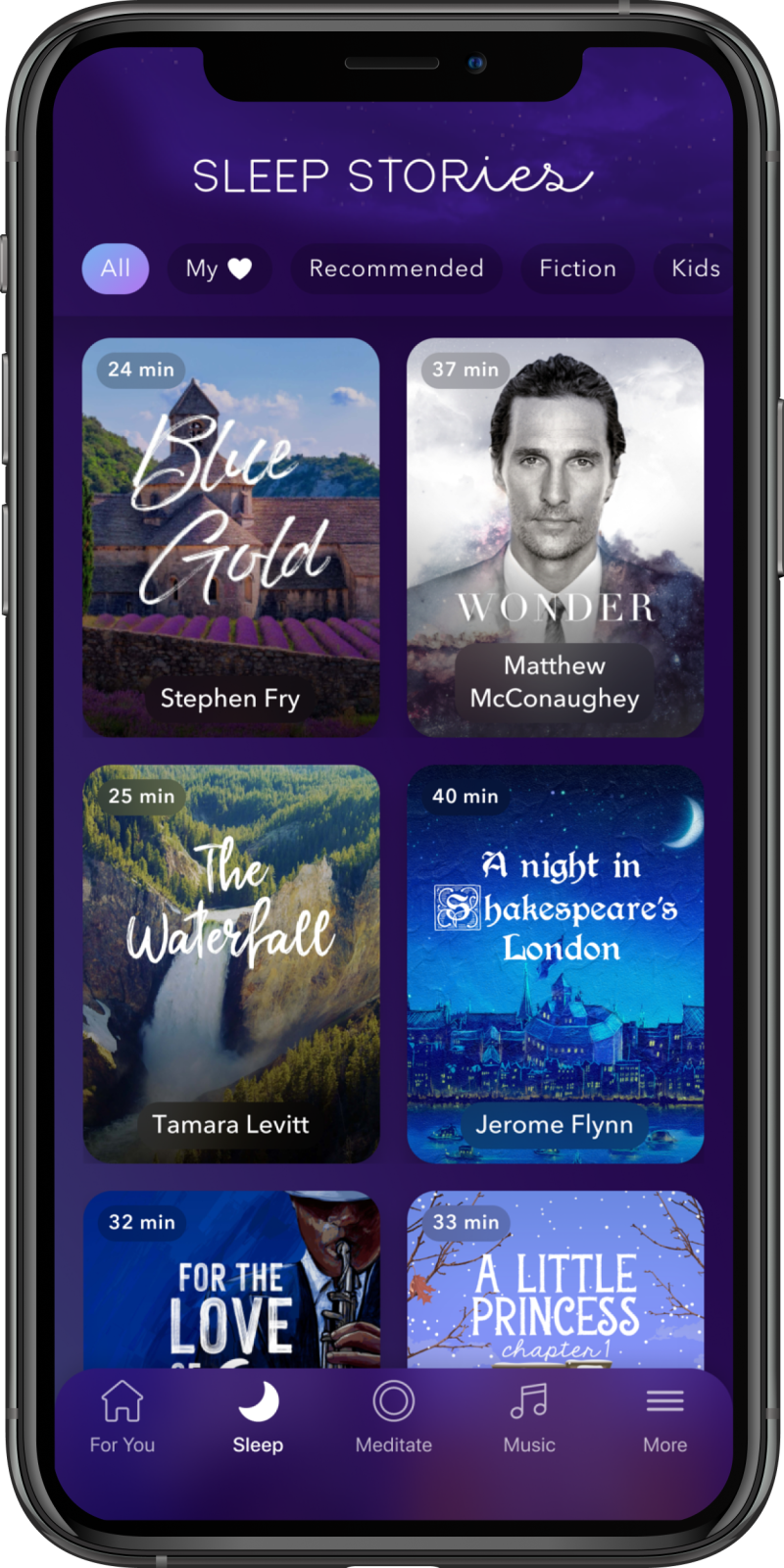Show My favorites filter
The width and height of the screenshot is (784, 1568).
click(219, 269)
